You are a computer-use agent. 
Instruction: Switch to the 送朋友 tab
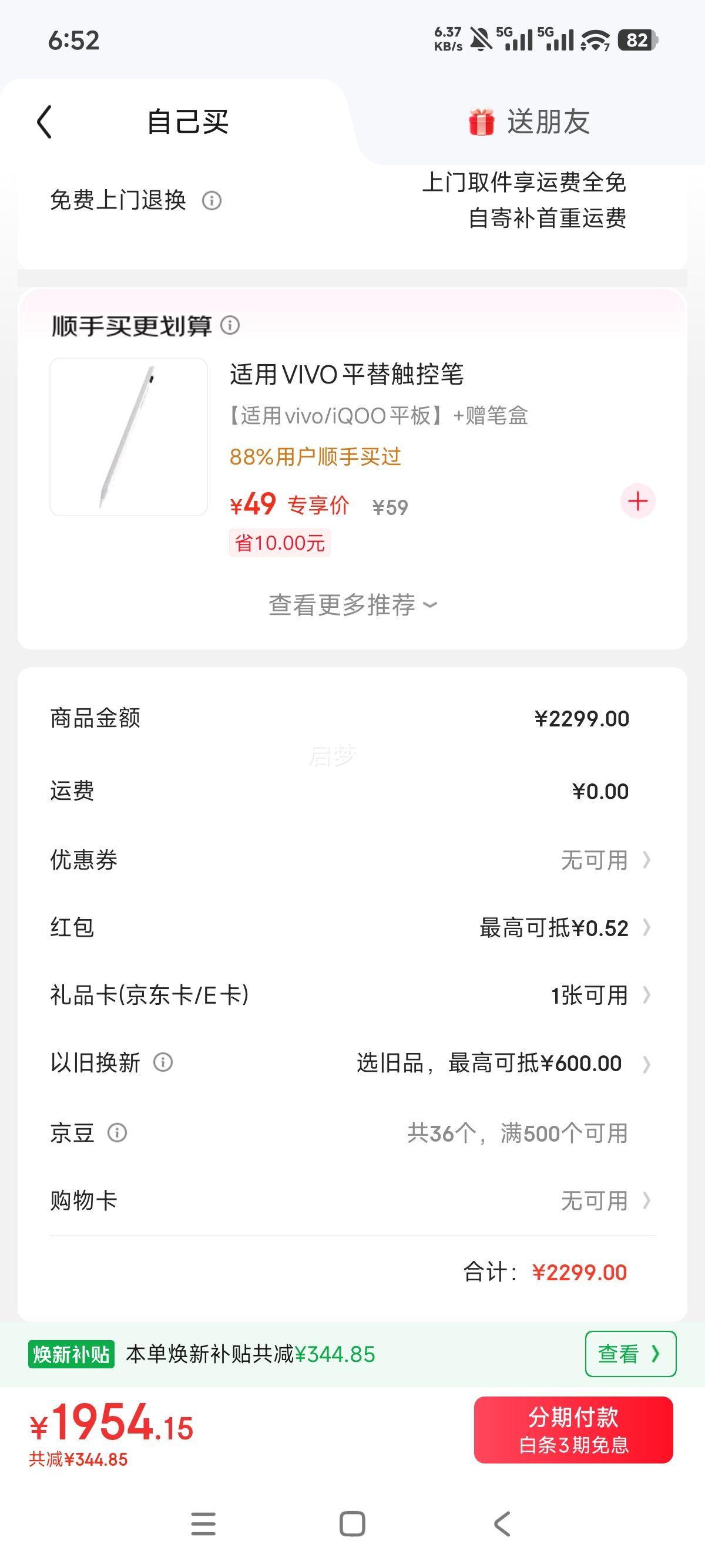pyautogui.click(x=550, y=121)
